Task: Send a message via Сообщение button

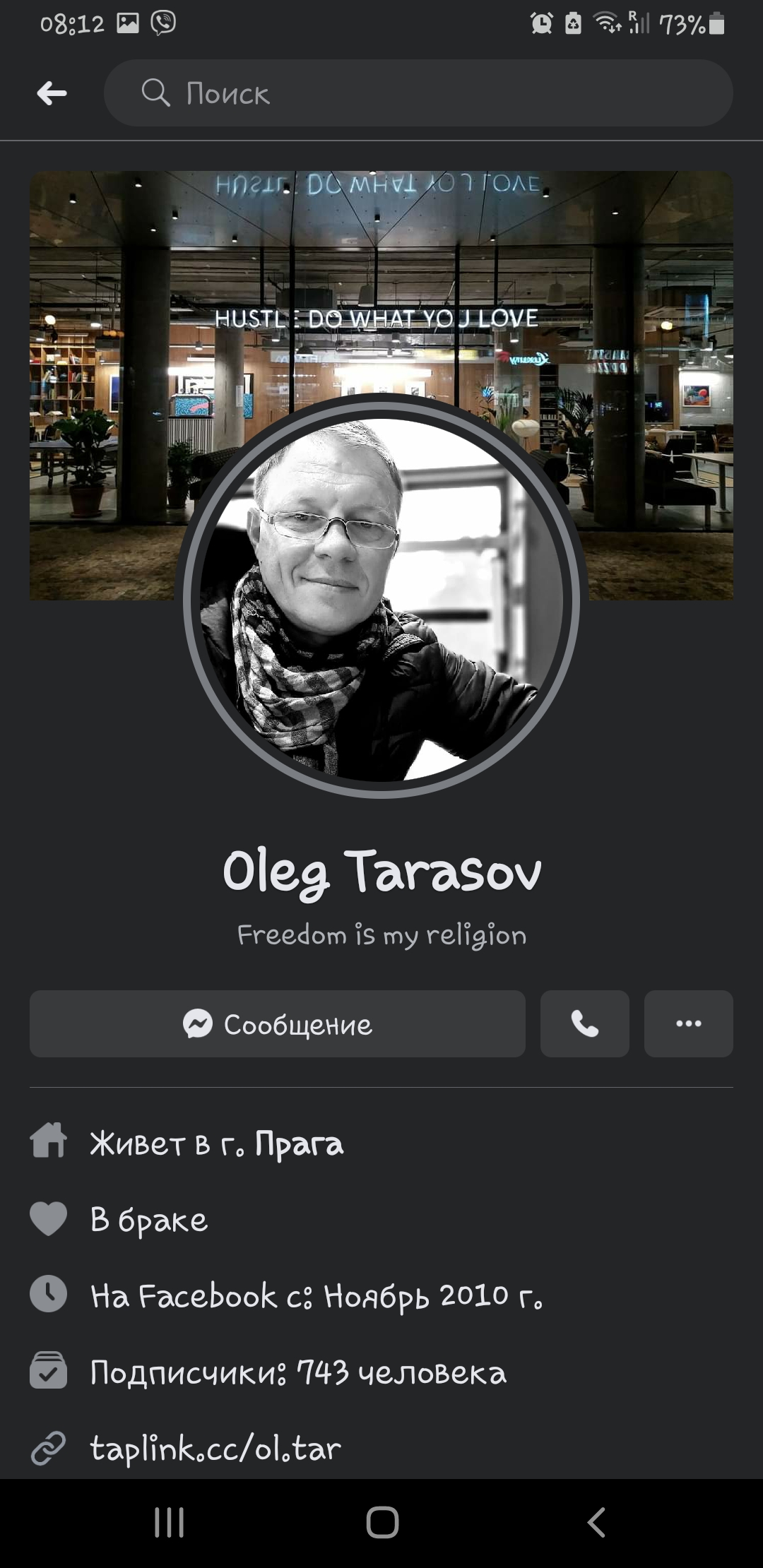Action: tap(278, 1023)
